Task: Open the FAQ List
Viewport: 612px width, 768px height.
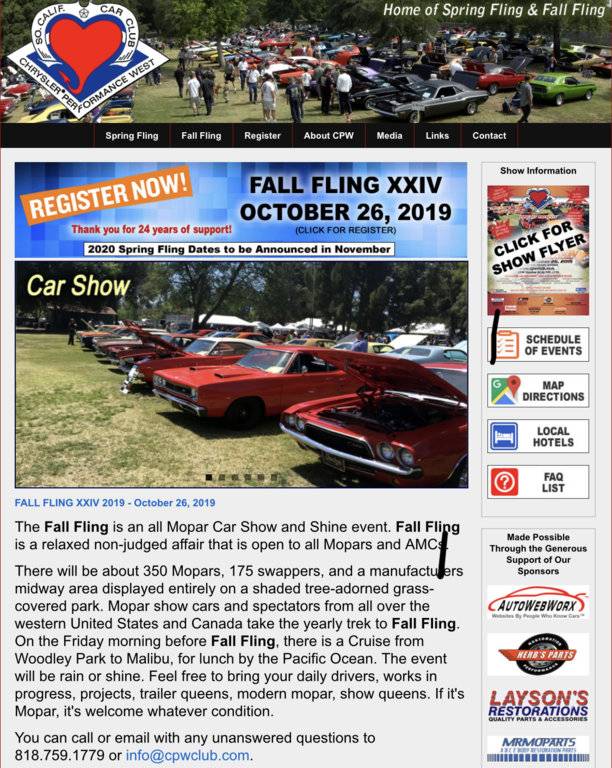Action: [x=538, y=483]
